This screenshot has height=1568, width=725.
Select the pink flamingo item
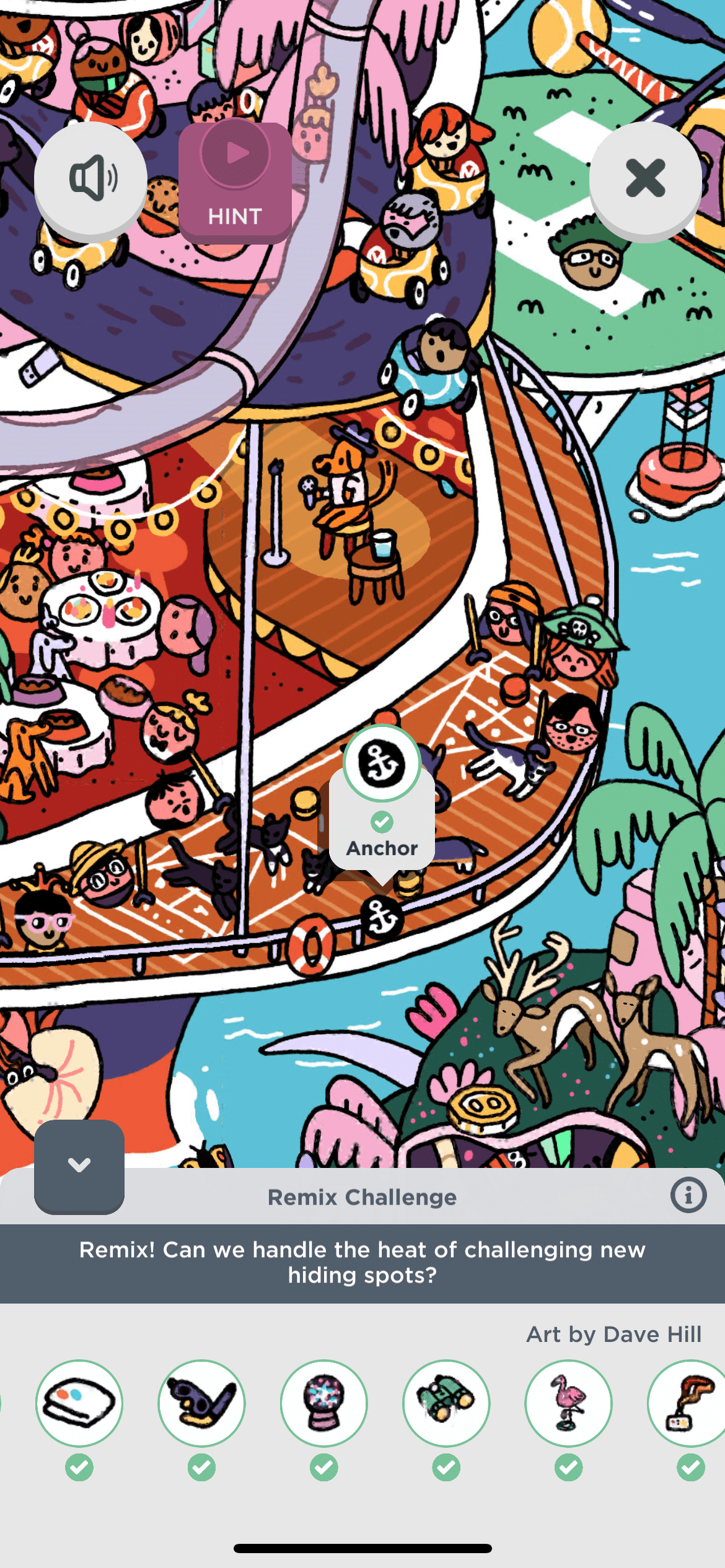coord(568,1403)
